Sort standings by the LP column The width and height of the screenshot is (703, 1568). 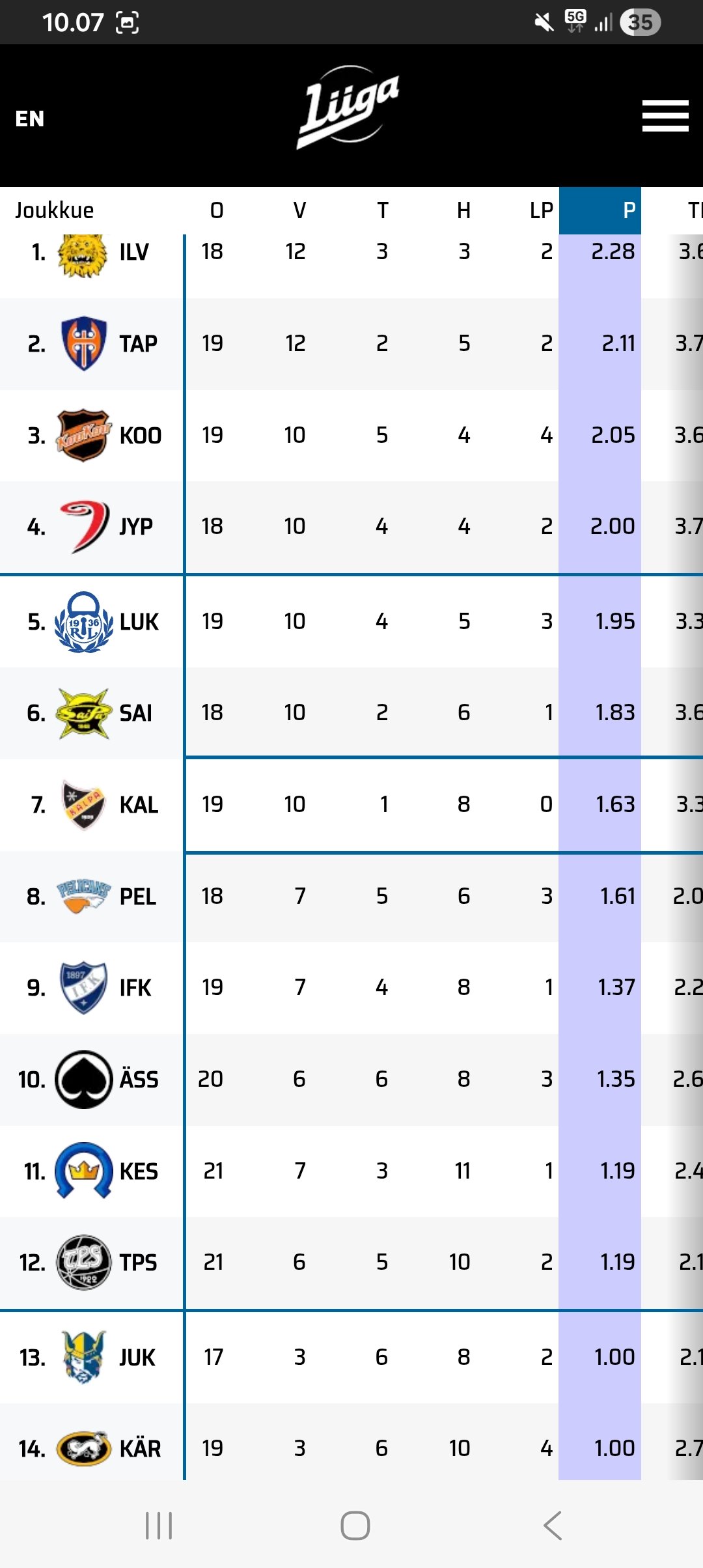541,210
